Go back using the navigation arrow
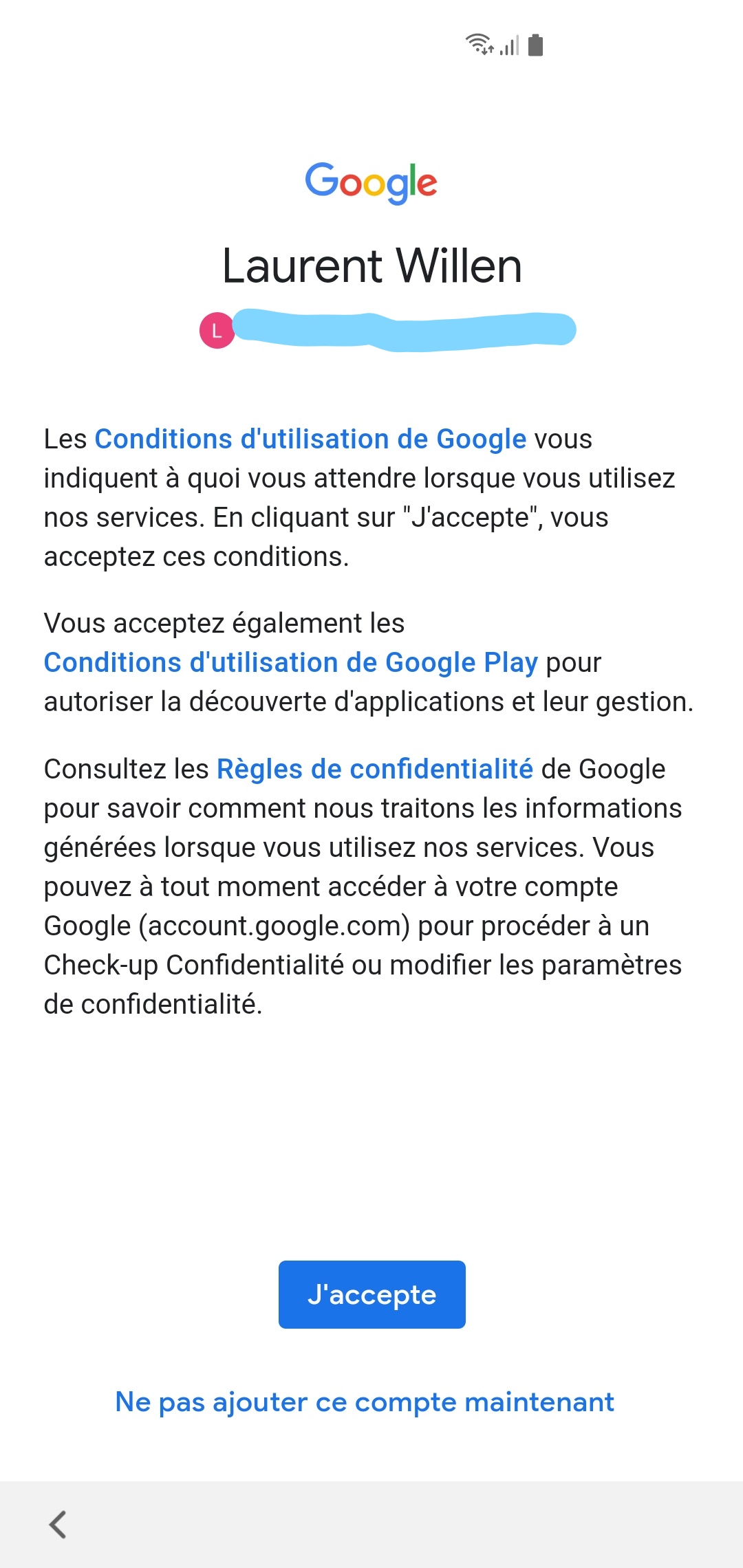 click(58, 1524)
